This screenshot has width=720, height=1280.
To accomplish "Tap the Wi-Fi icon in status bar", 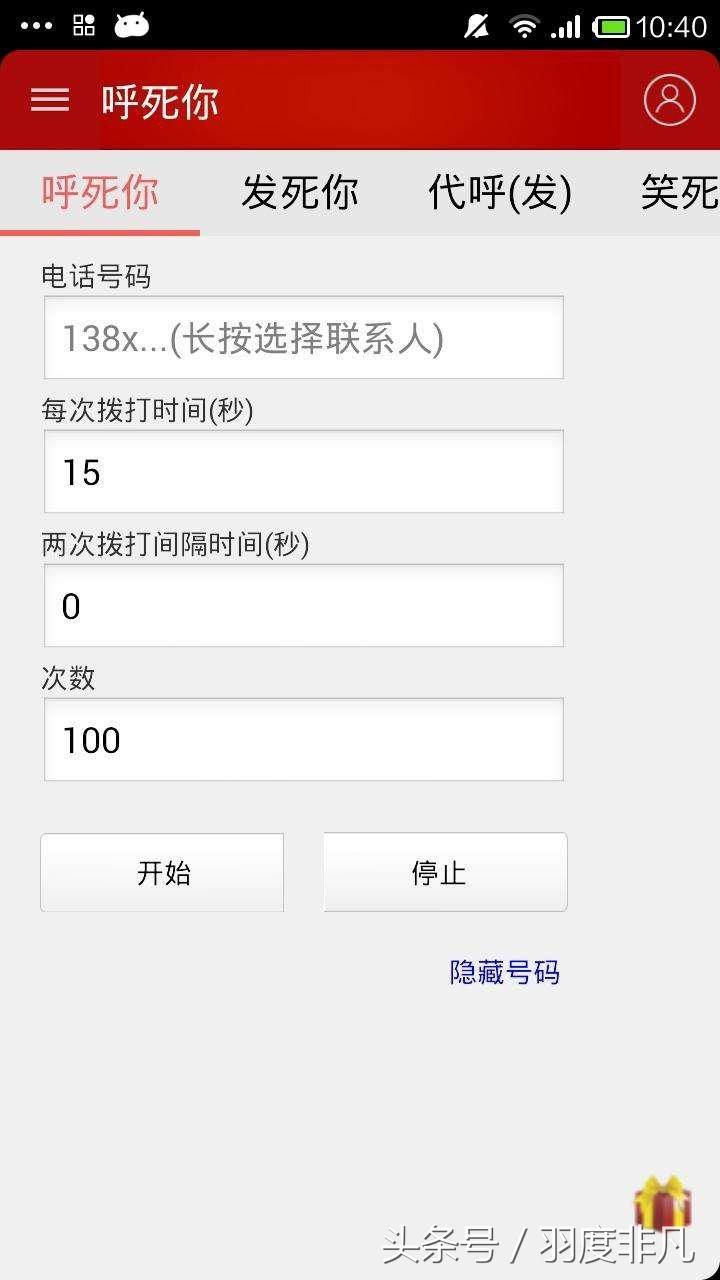I will [x=525, y=25].
